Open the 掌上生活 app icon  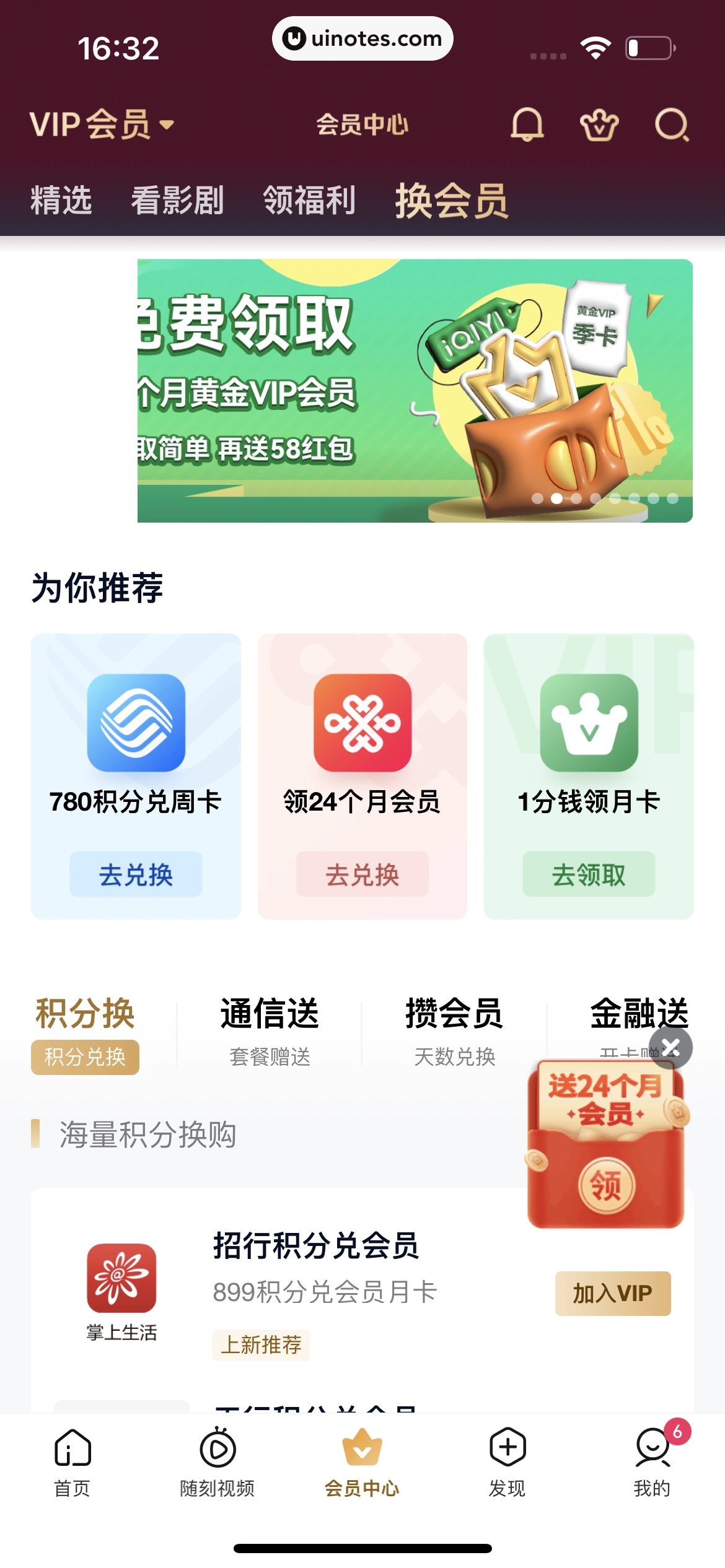tap(122, 1279)
